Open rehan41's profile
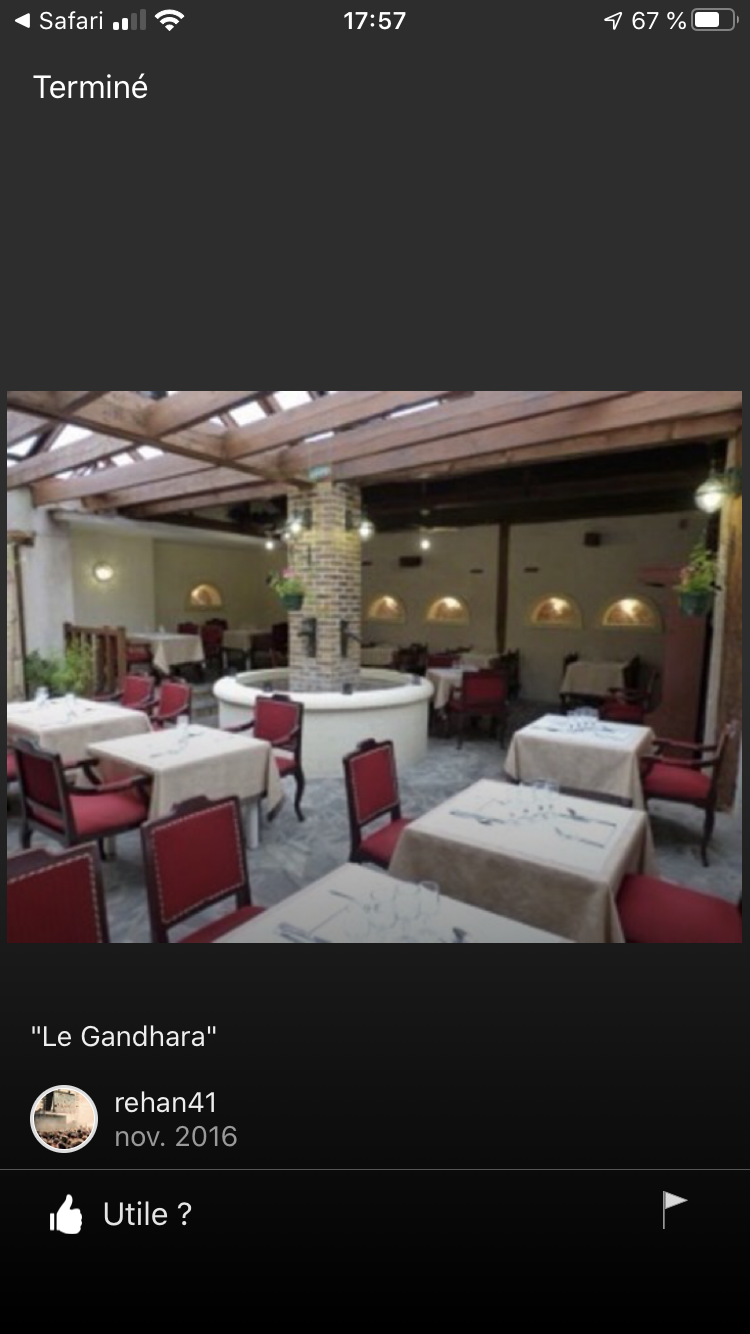This screenshot has width=750, height=1334. (165, 1103)
